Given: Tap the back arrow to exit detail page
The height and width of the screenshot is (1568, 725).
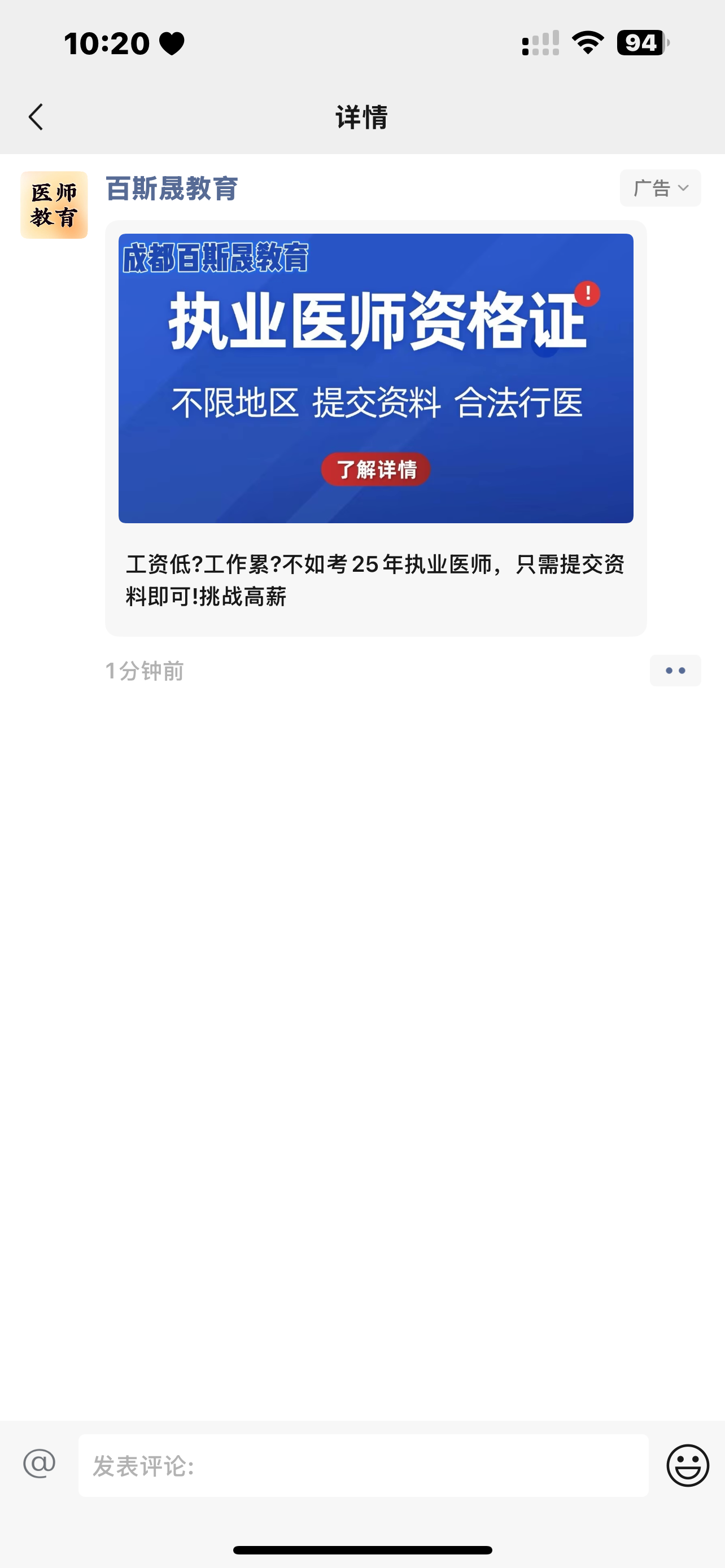Looking at the screenshot, I should tap(37, 117).
